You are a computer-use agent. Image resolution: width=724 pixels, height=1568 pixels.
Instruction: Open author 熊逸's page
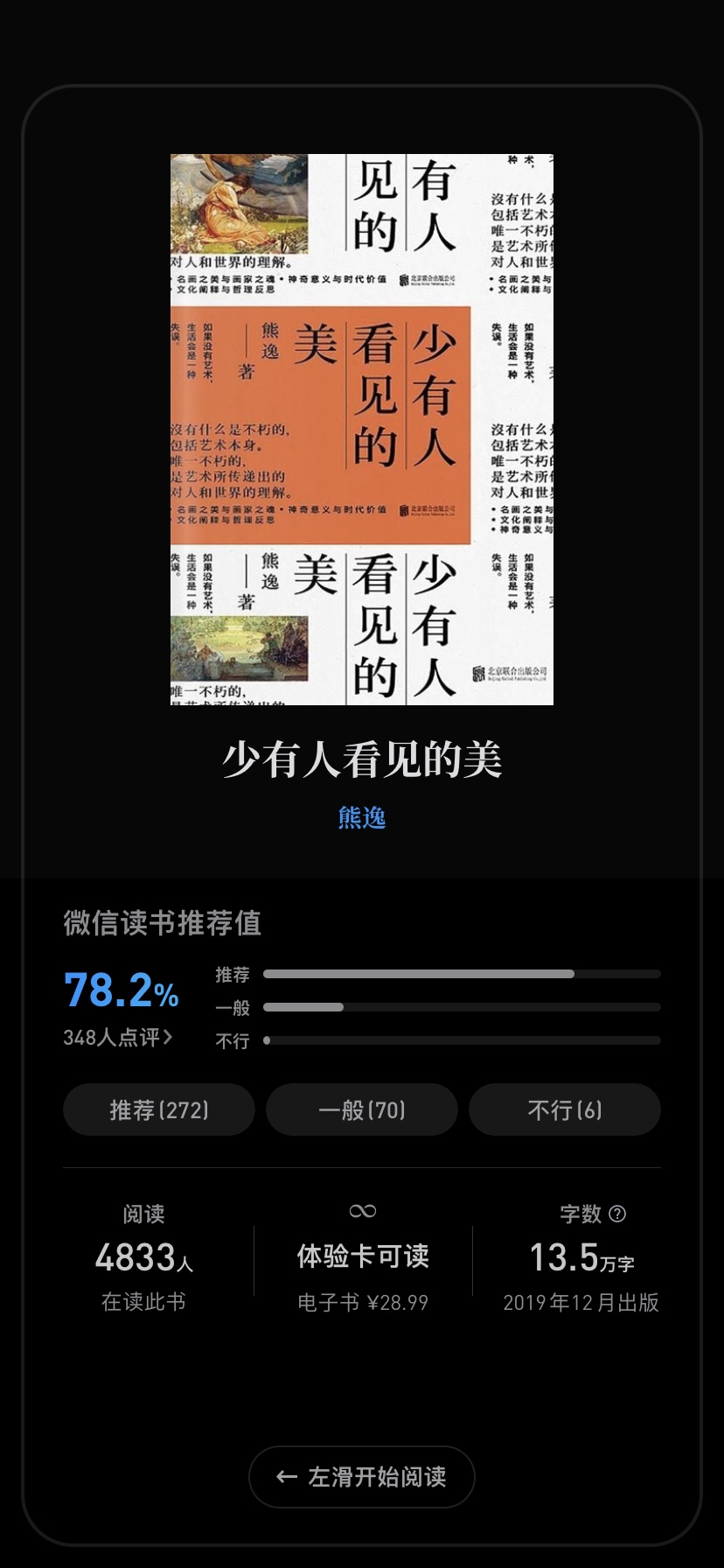(361, 817)
